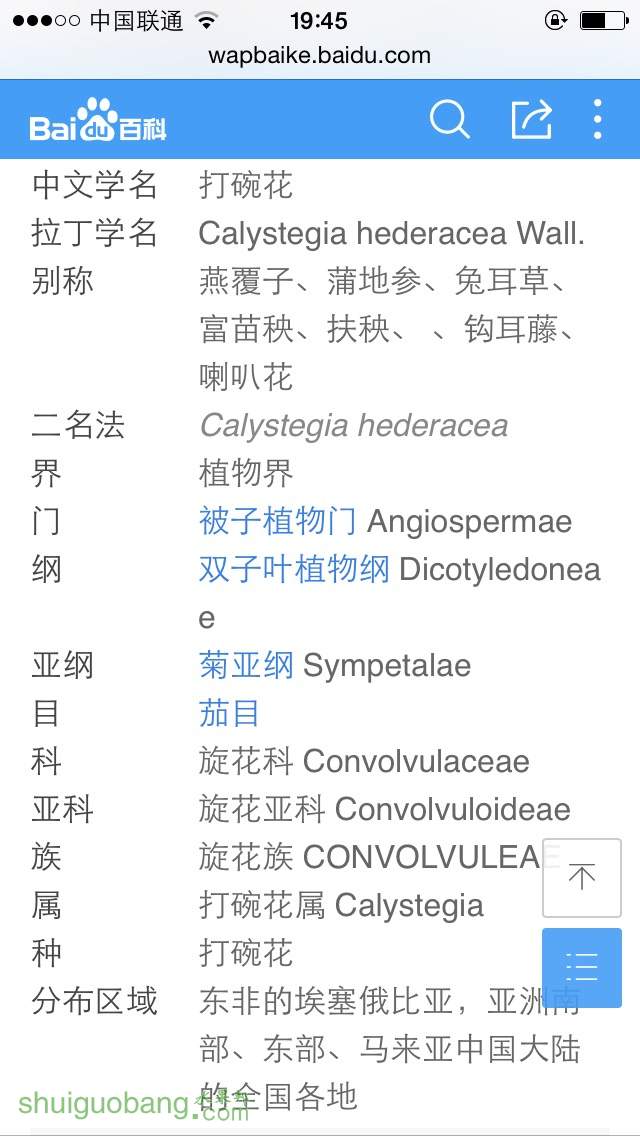This screenshot has height=1136, width=640.
Task: Jump back to top of page
Action: point(581,877)
